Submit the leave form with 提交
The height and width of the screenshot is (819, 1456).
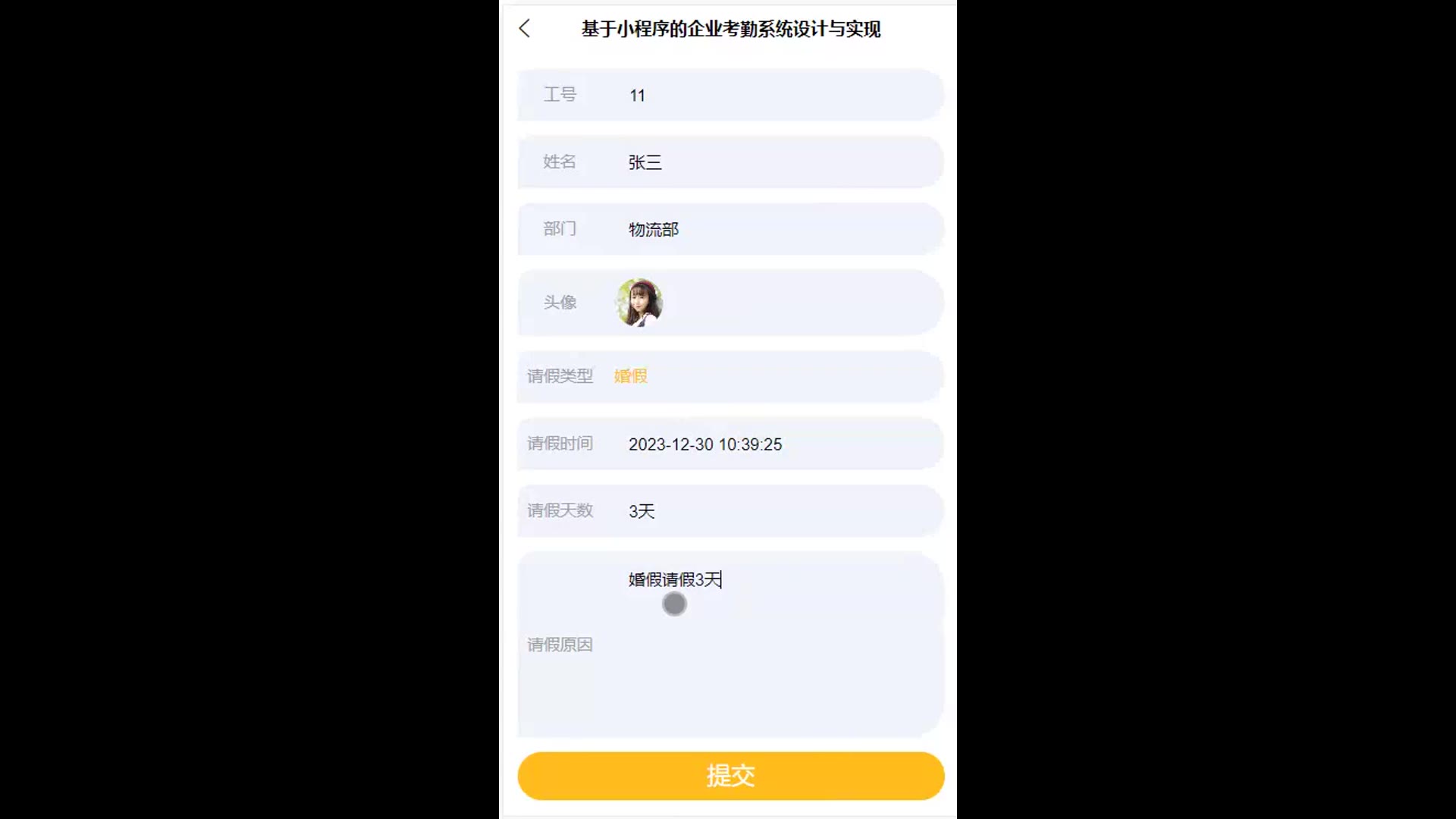(730, 776)
